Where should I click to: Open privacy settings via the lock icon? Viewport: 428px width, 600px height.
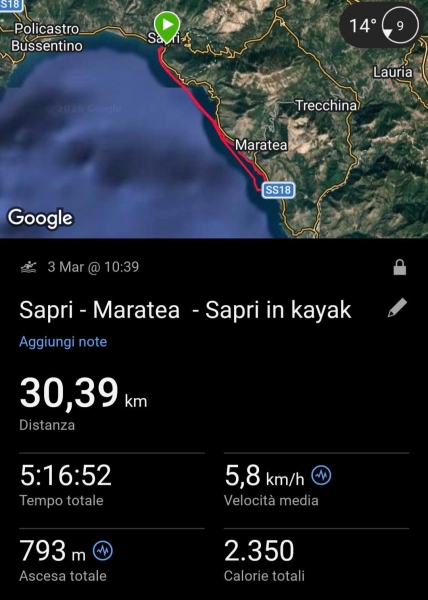tap(400, 267)
